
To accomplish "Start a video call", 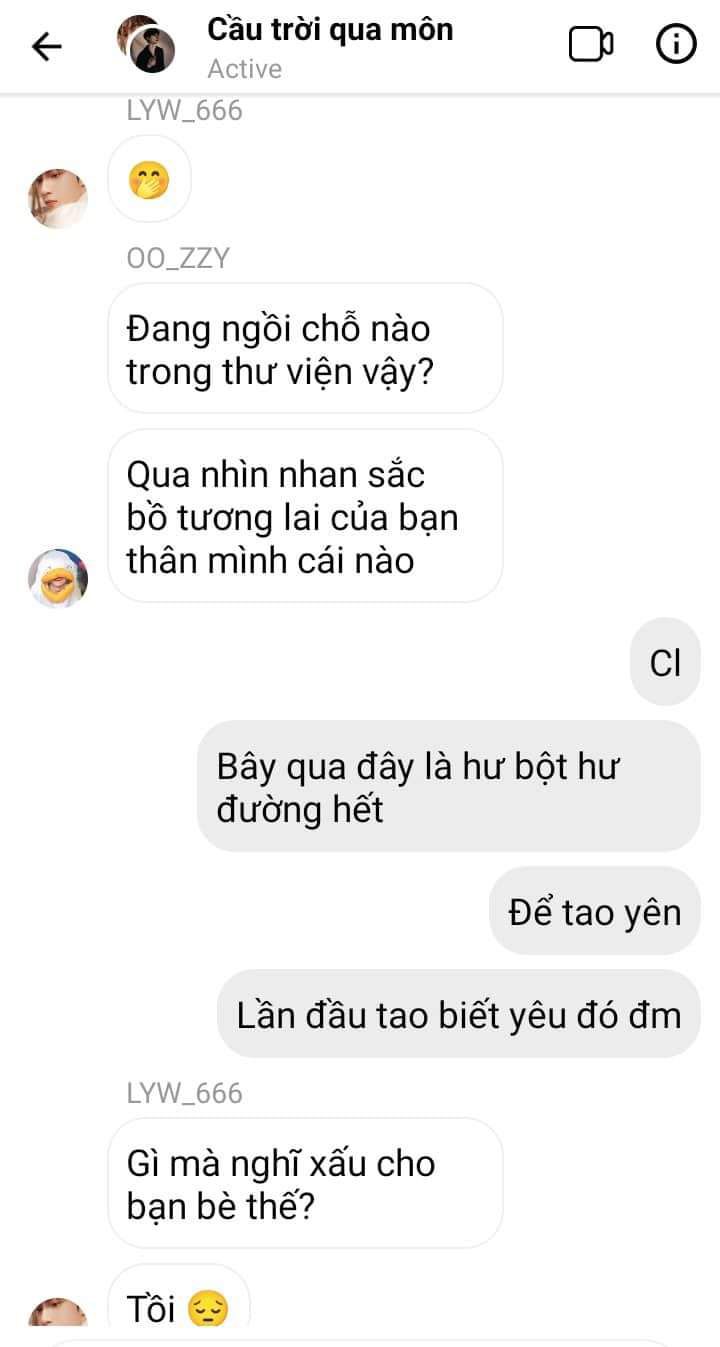I will (x=590, y=46).
